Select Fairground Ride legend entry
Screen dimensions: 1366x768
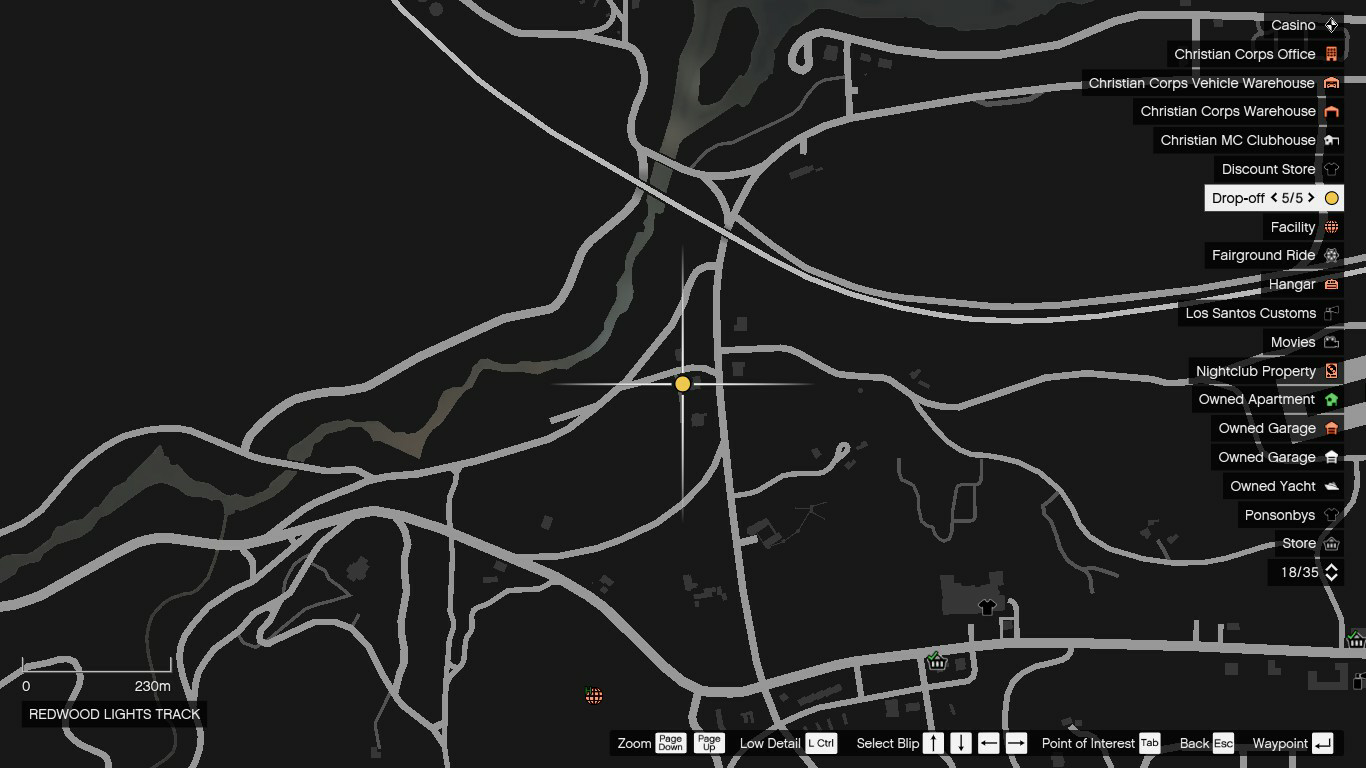[1274, 255]
